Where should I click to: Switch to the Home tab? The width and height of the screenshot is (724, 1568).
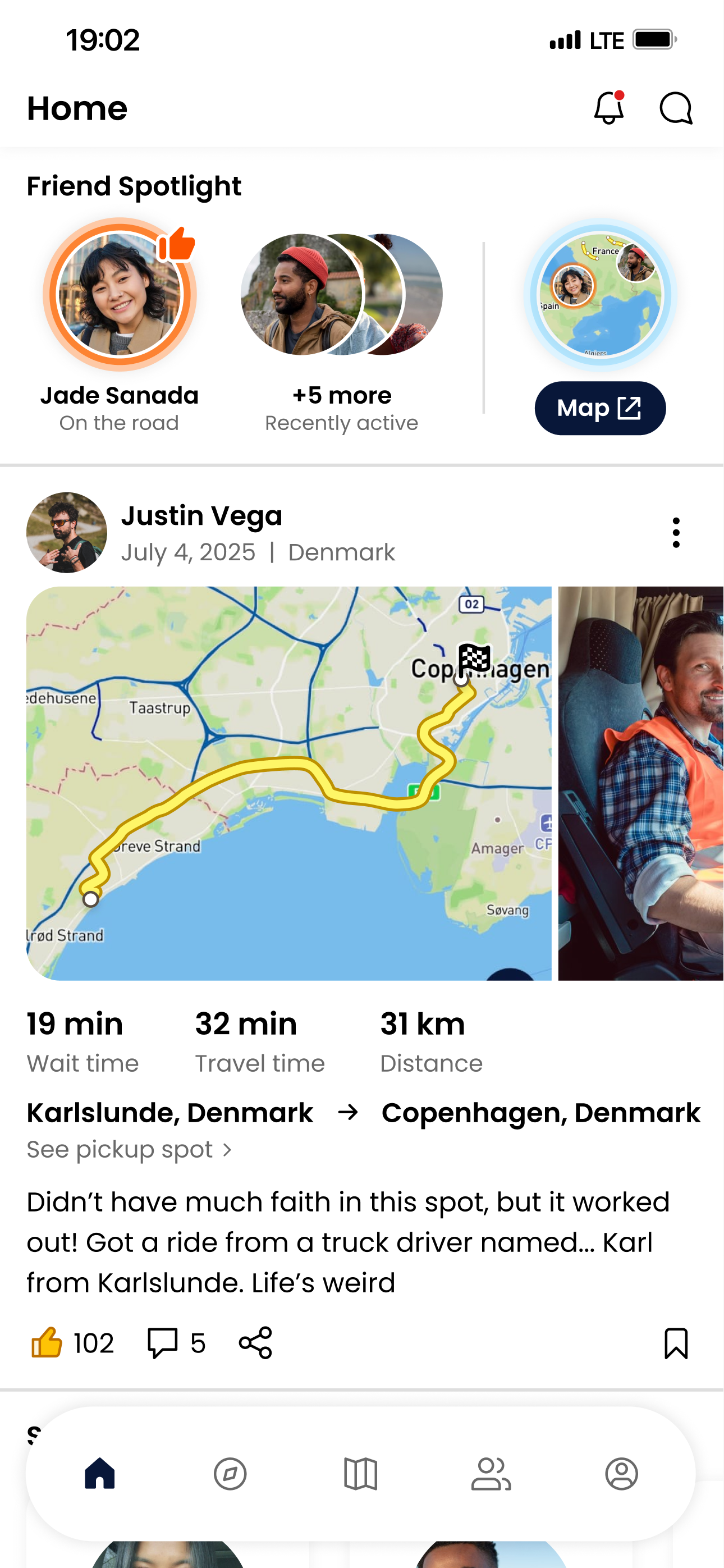tap(100, 1474)
